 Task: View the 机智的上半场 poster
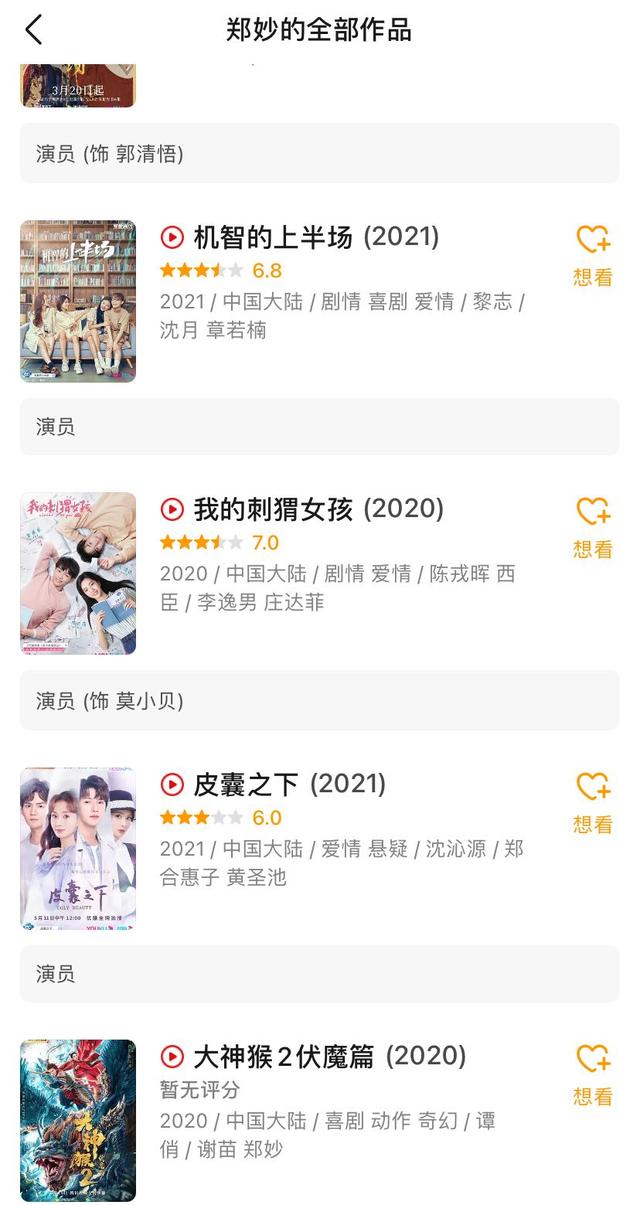[x=78, y=301]
